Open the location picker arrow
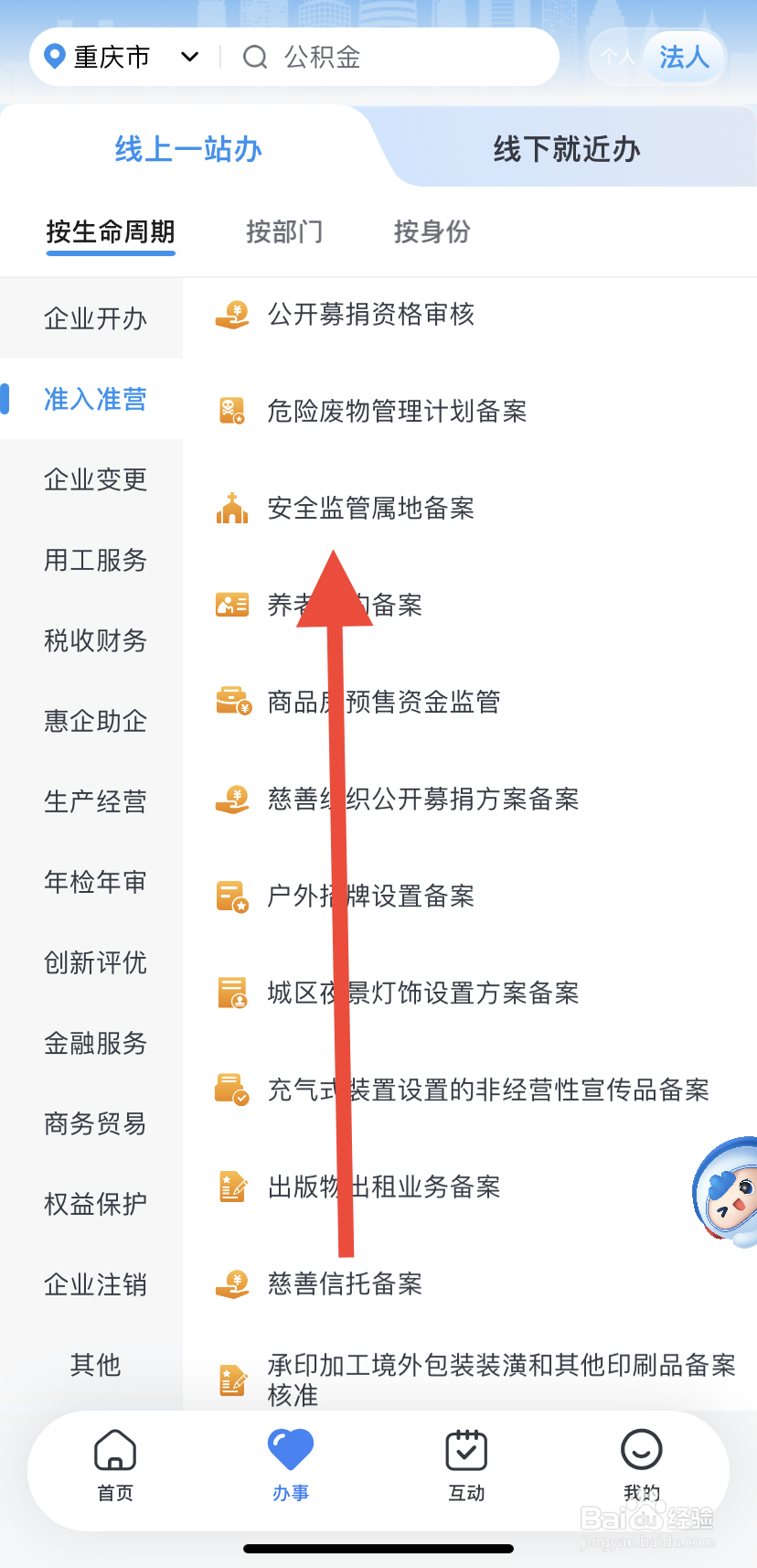This screenshot has height=1568, width=757. pyautogui.click(x=189, y=57)
